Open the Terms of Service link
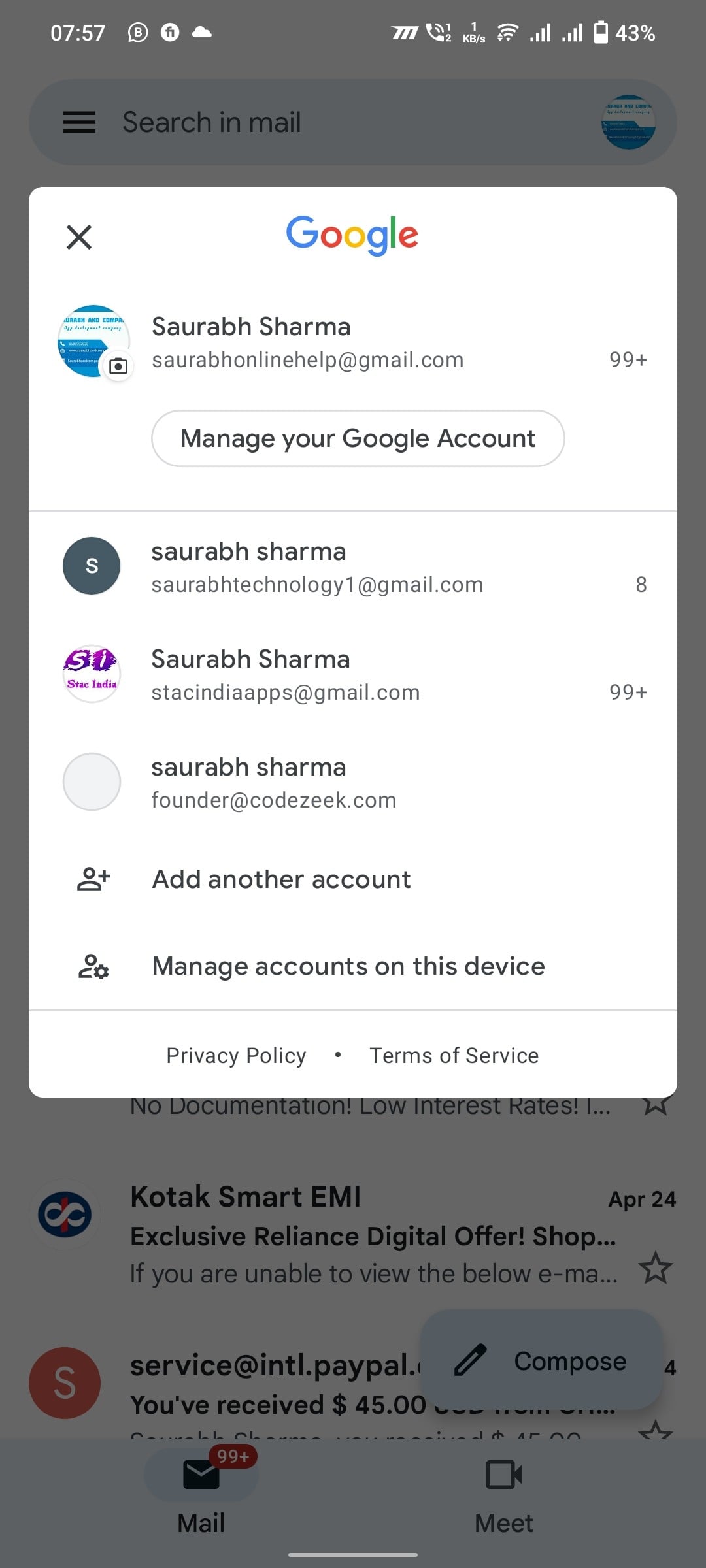 [x=454, y=1055]
